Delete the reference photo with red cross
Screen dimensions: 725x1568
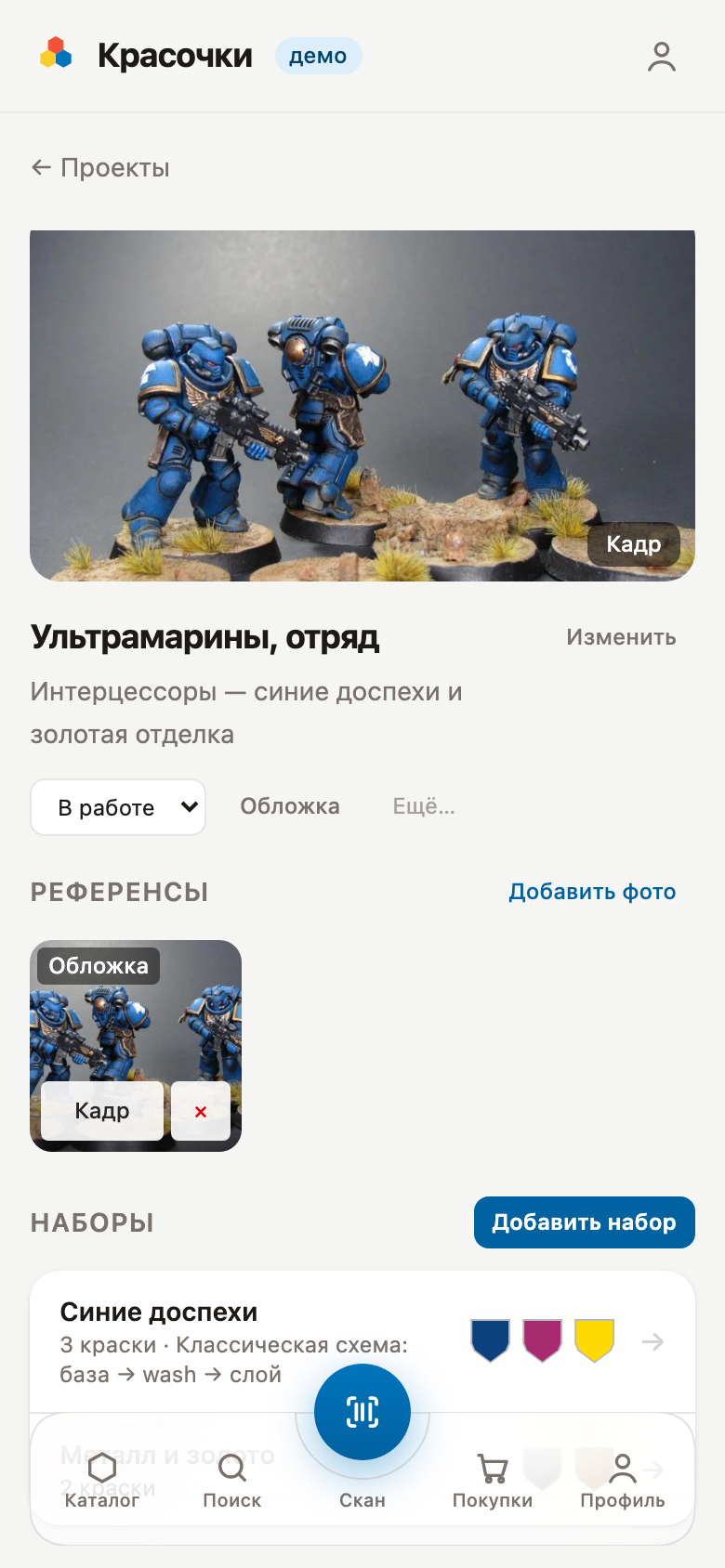tap(201, 1111)
